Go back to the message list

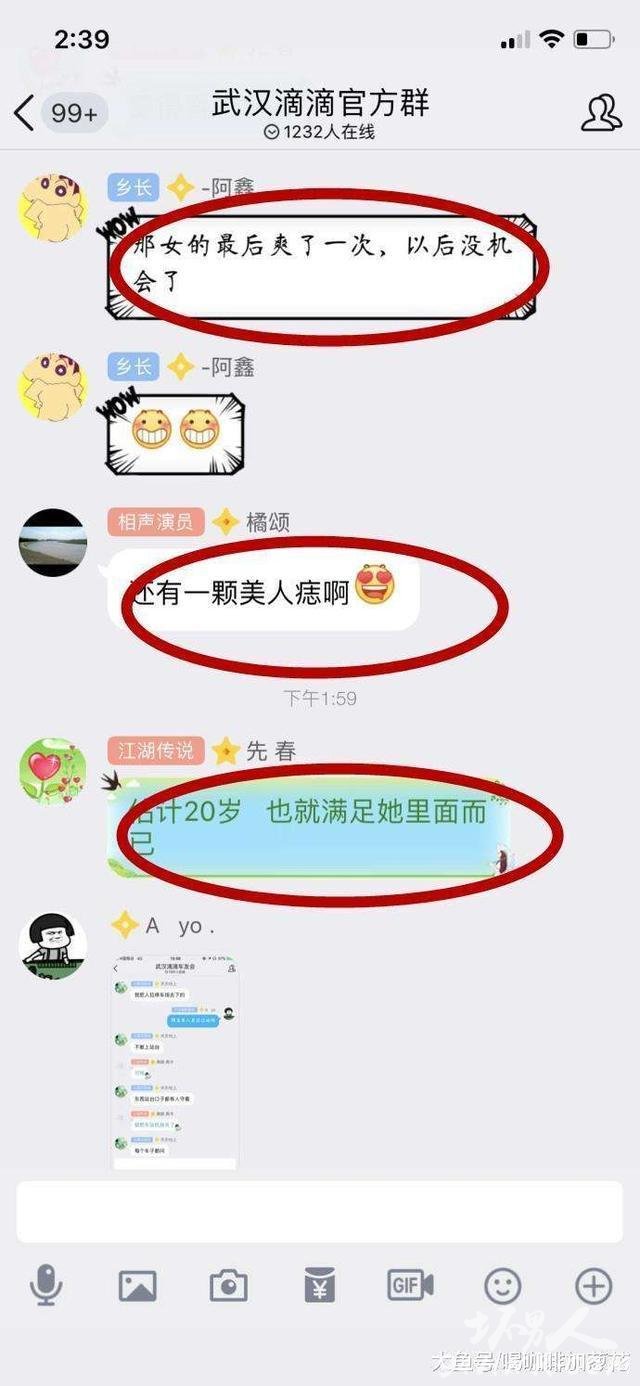pyautogui.click(x=25, y=113)
